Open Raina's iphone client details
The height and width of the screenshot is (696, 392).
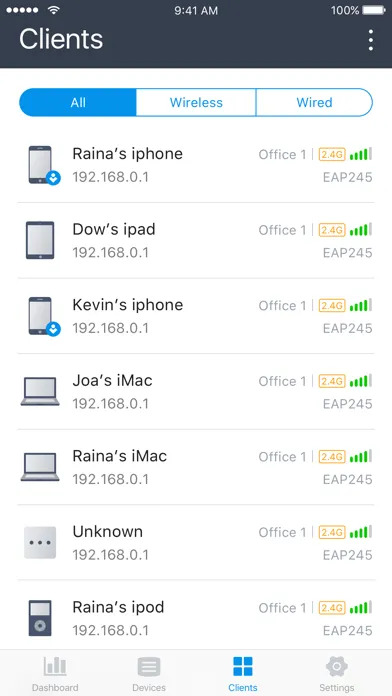196,165
